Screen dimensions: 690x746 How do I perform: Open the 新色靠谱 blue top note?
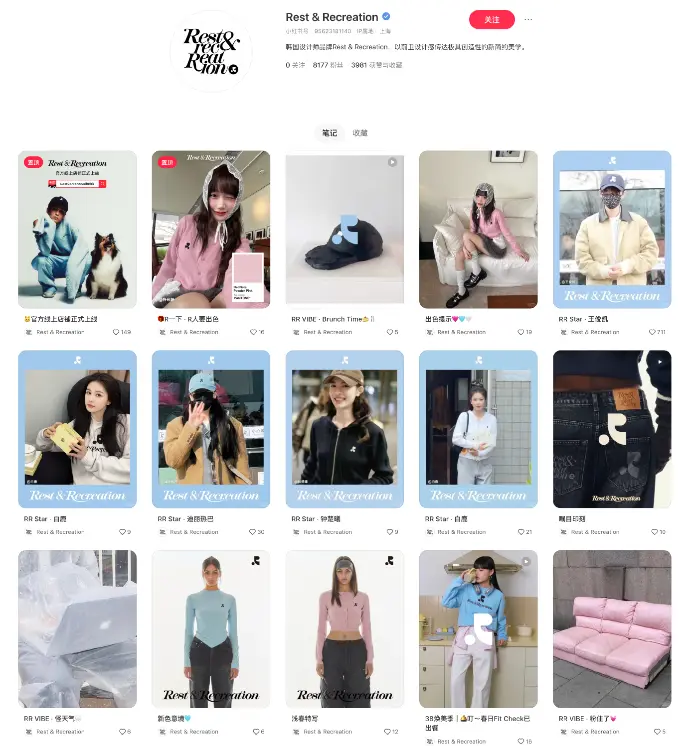point(211,629)
